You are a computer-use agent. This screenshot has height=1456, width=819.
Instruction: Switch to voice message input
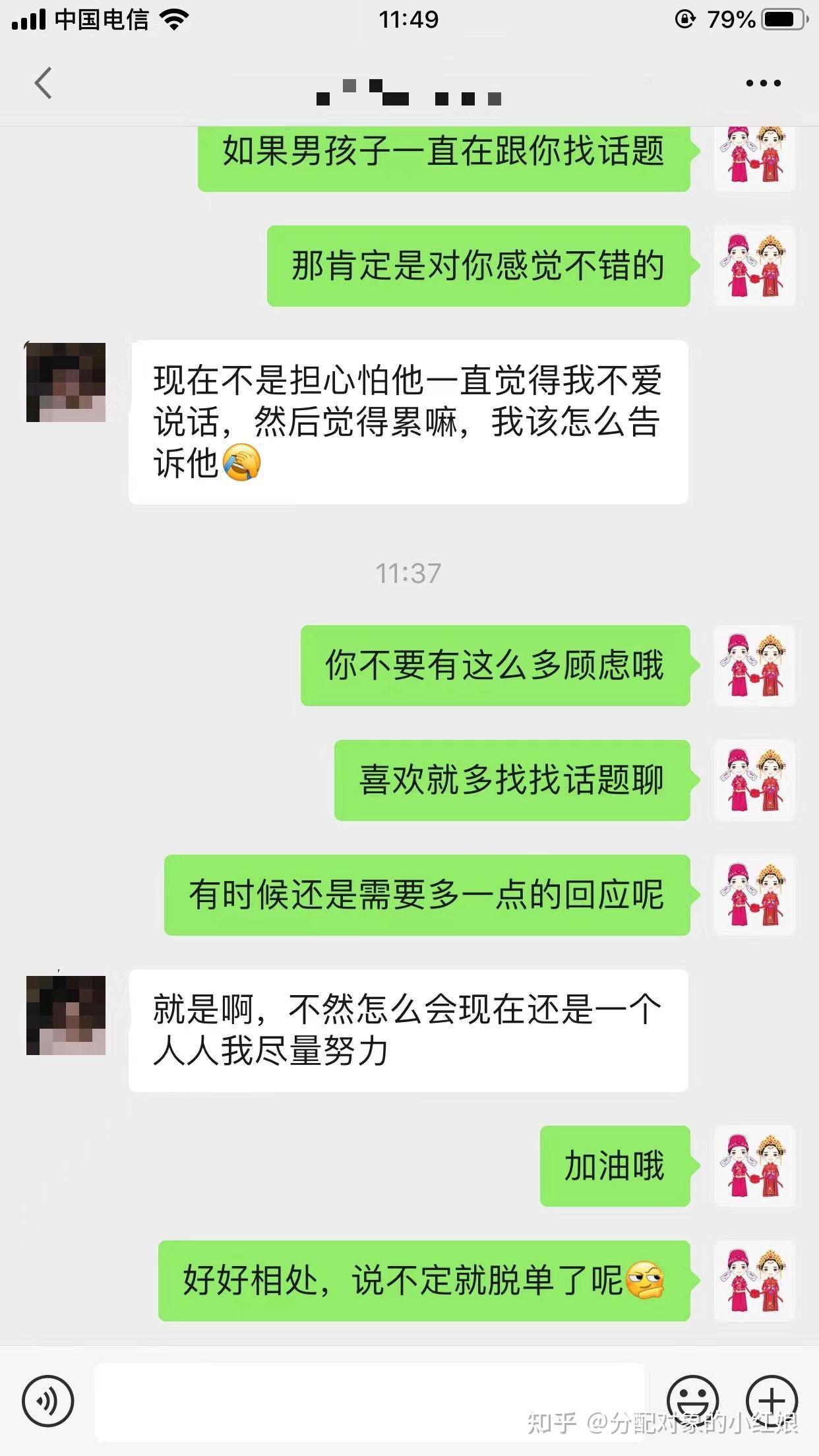[48, 1401]
